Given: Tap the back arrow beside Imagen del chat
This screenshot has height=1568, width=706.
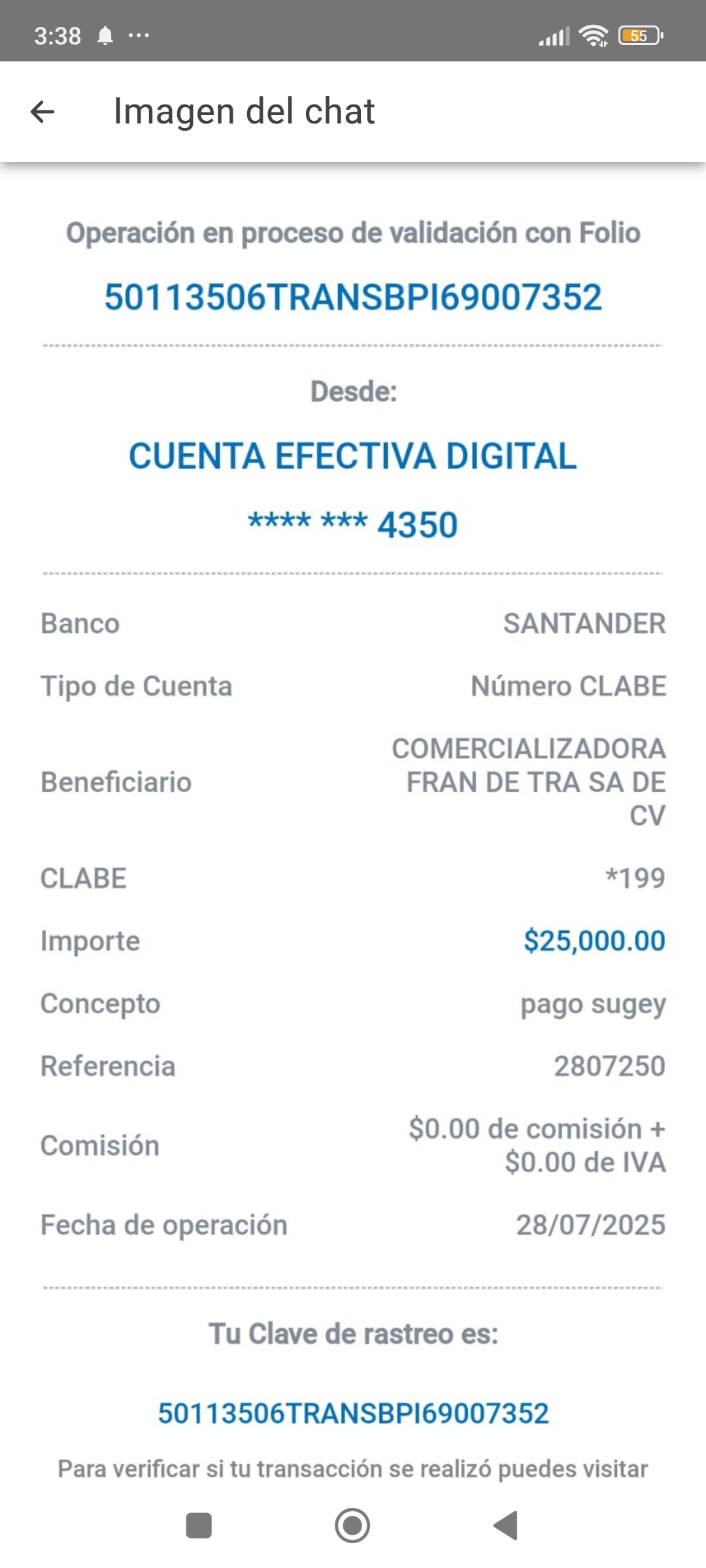Looking at the screenshot, I should click(42, 112).
